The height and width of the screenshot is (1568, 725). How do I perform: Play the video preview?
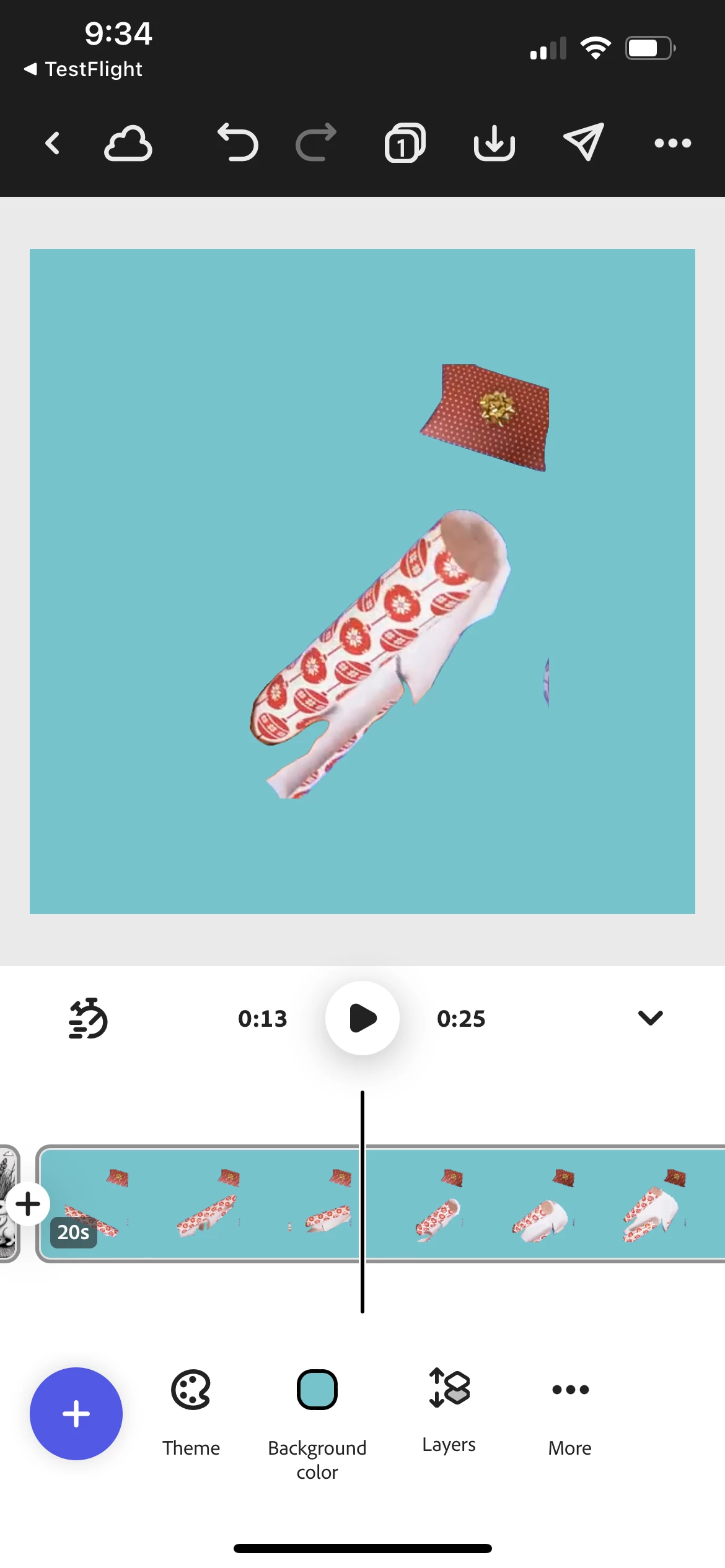362,1018
